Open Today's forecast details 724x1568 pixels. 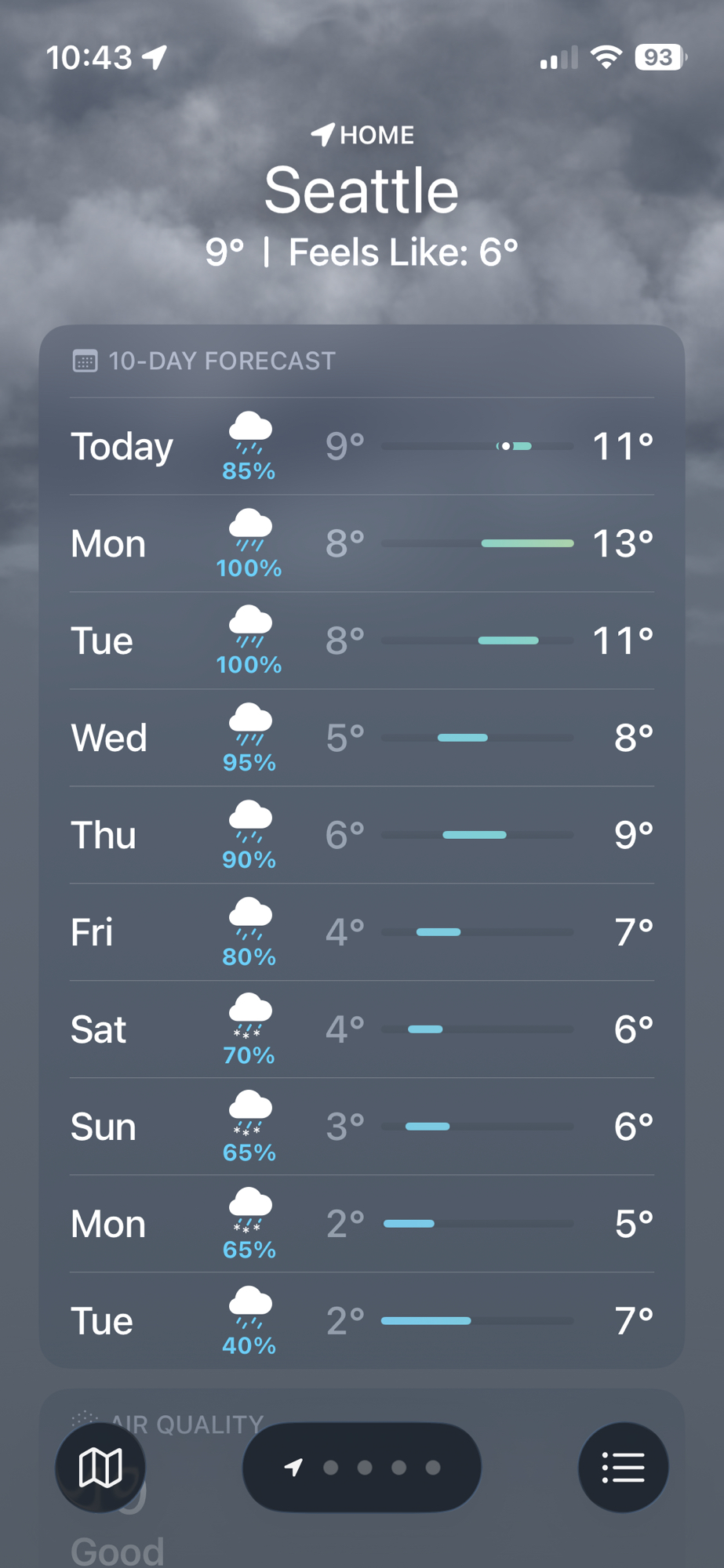tap(362, 446)
